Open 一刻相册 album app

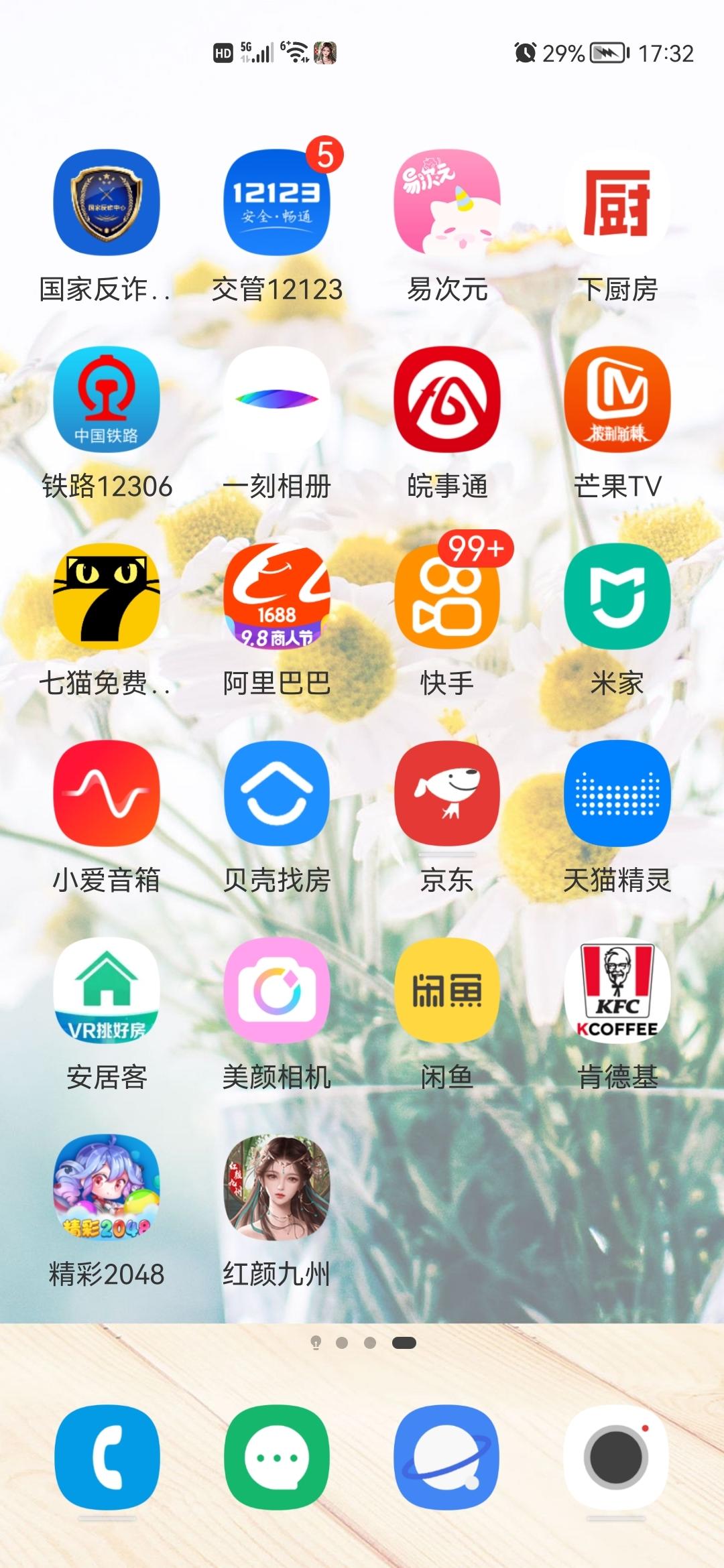pyautogui.click(x=277, y=399)
